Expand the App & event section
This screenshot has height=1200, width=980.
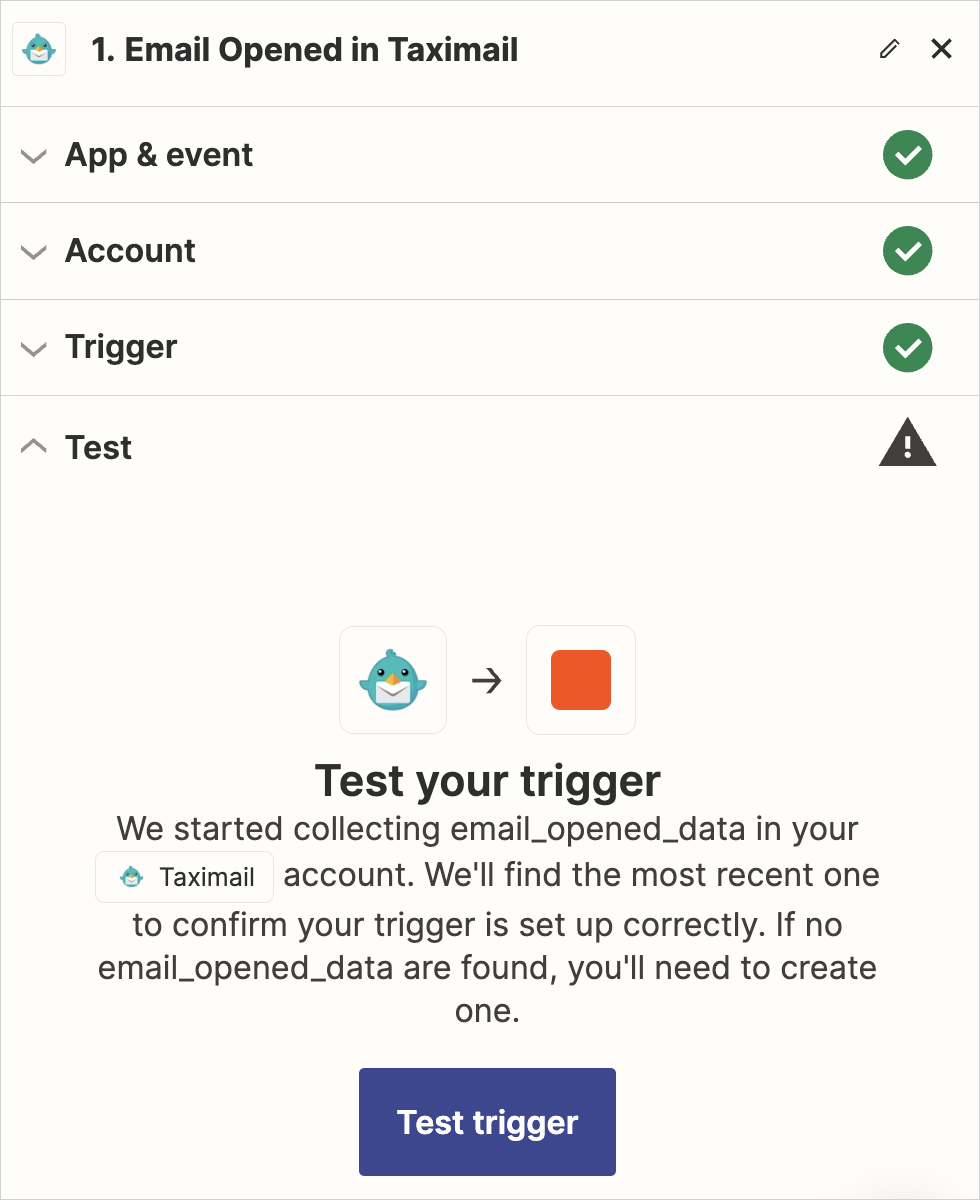(159, 155)
